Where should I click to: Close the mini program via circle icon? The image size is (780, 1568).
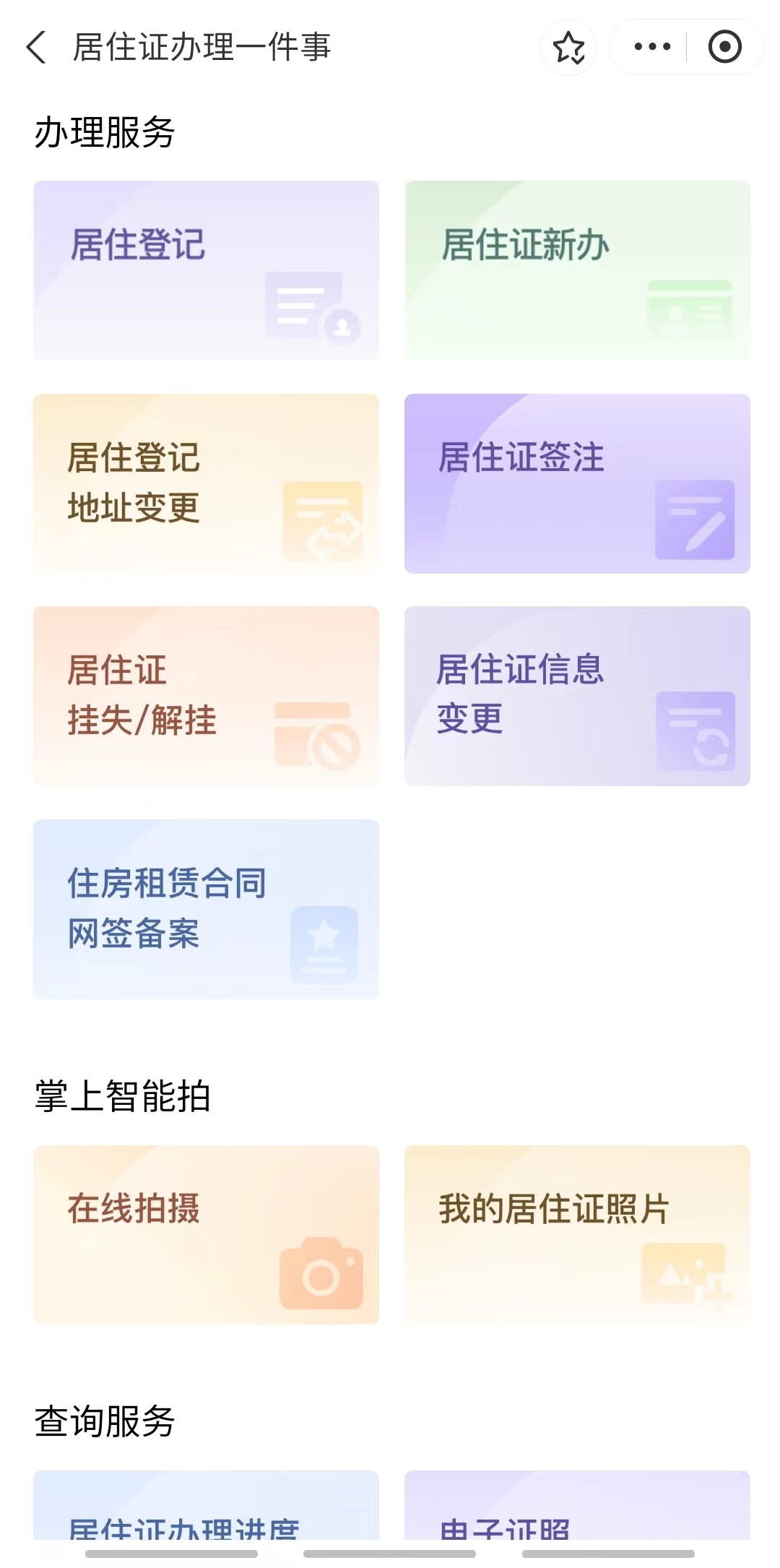[x=724, y=48]
